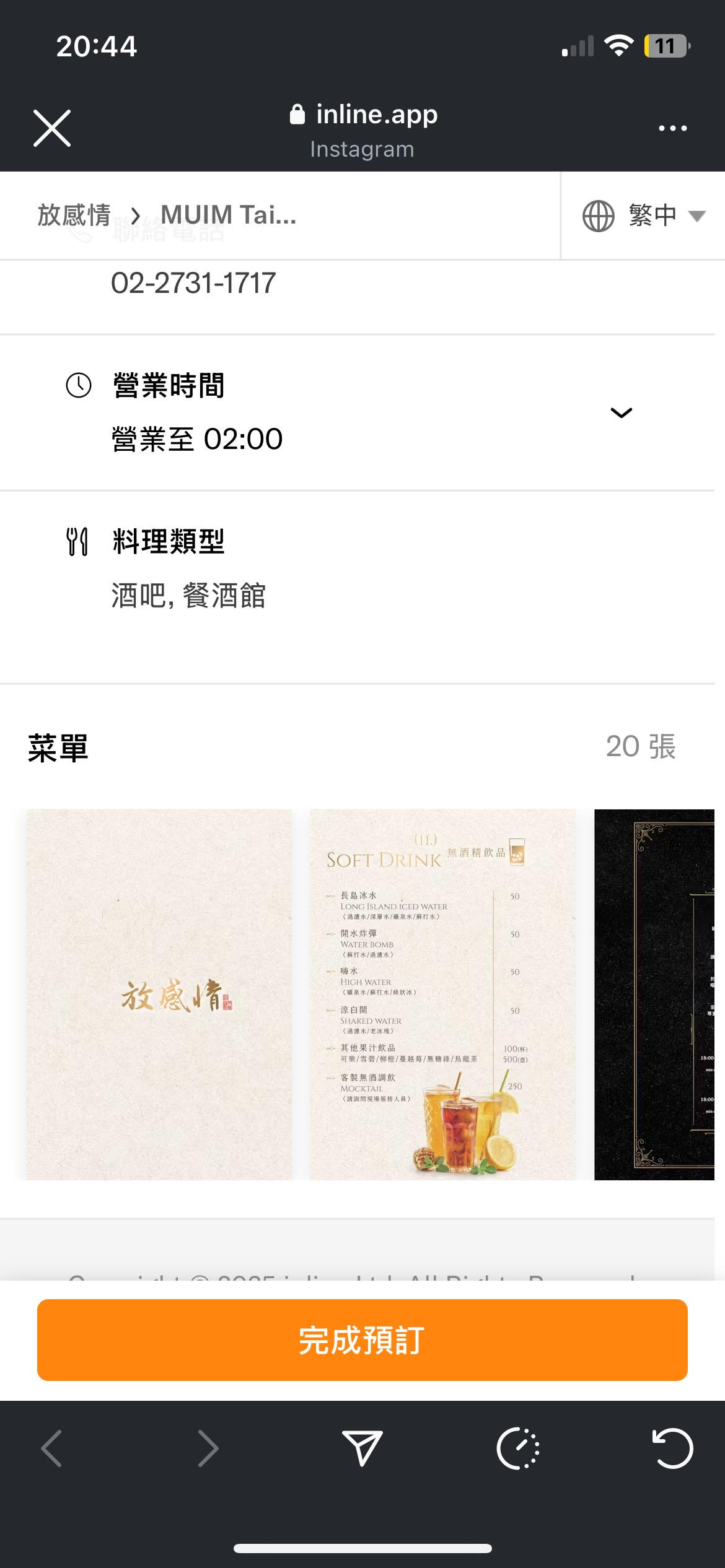Tap the 完成預訂 button

tap(362, 1340)
